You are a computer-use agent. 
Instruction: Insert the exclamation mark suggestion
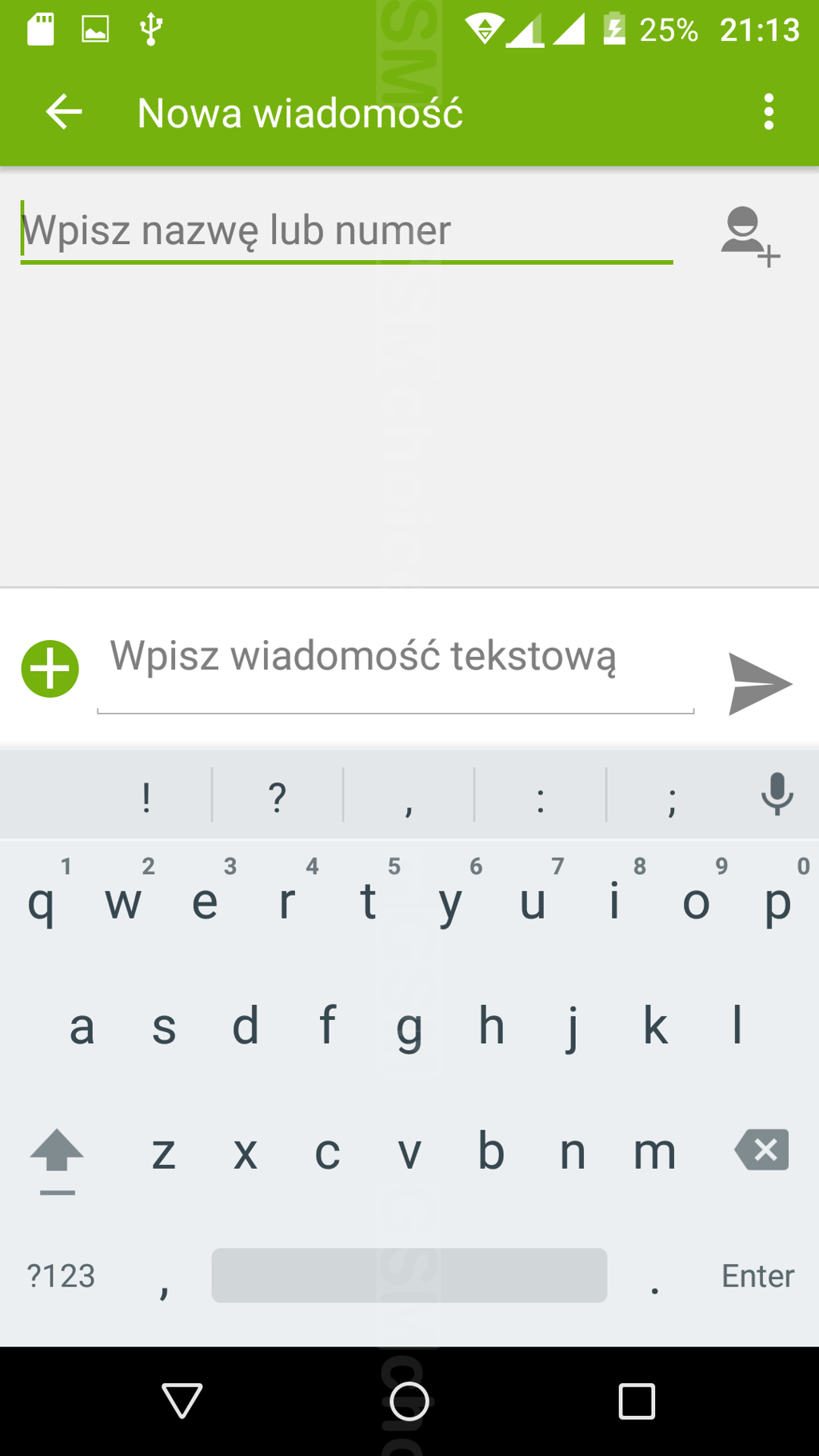146,796
